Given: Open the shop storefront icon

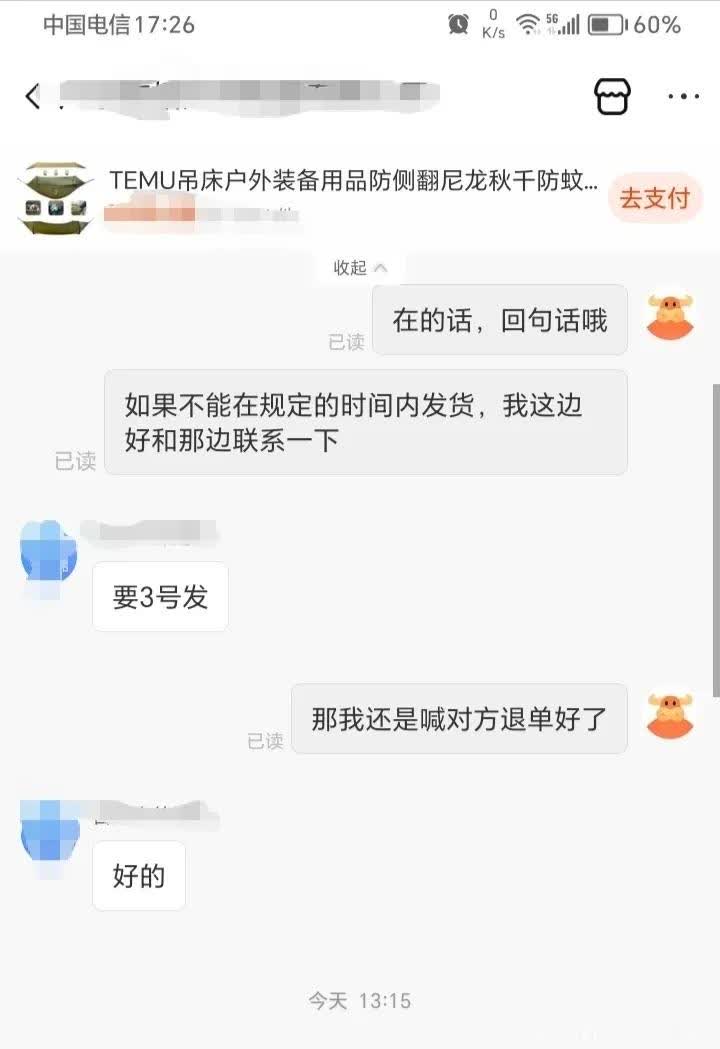Looking at the screenshot, I should pos(612,96).
